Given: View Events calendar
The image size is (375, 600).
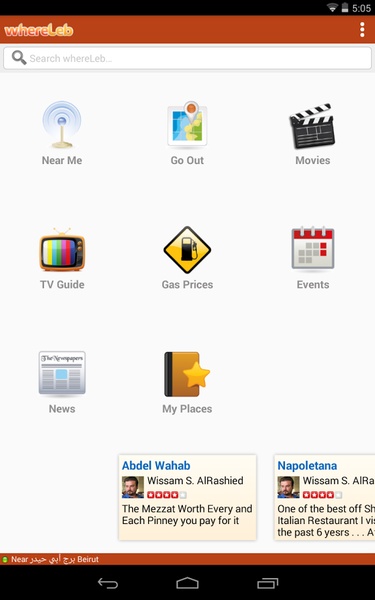Looking at the screenshot, I should (x=313, y=258).
